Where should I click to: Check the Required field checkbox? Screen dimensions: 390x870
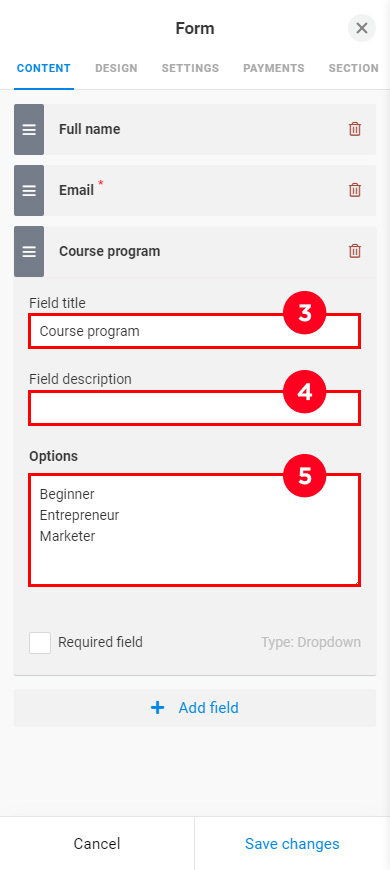(40, 643)
